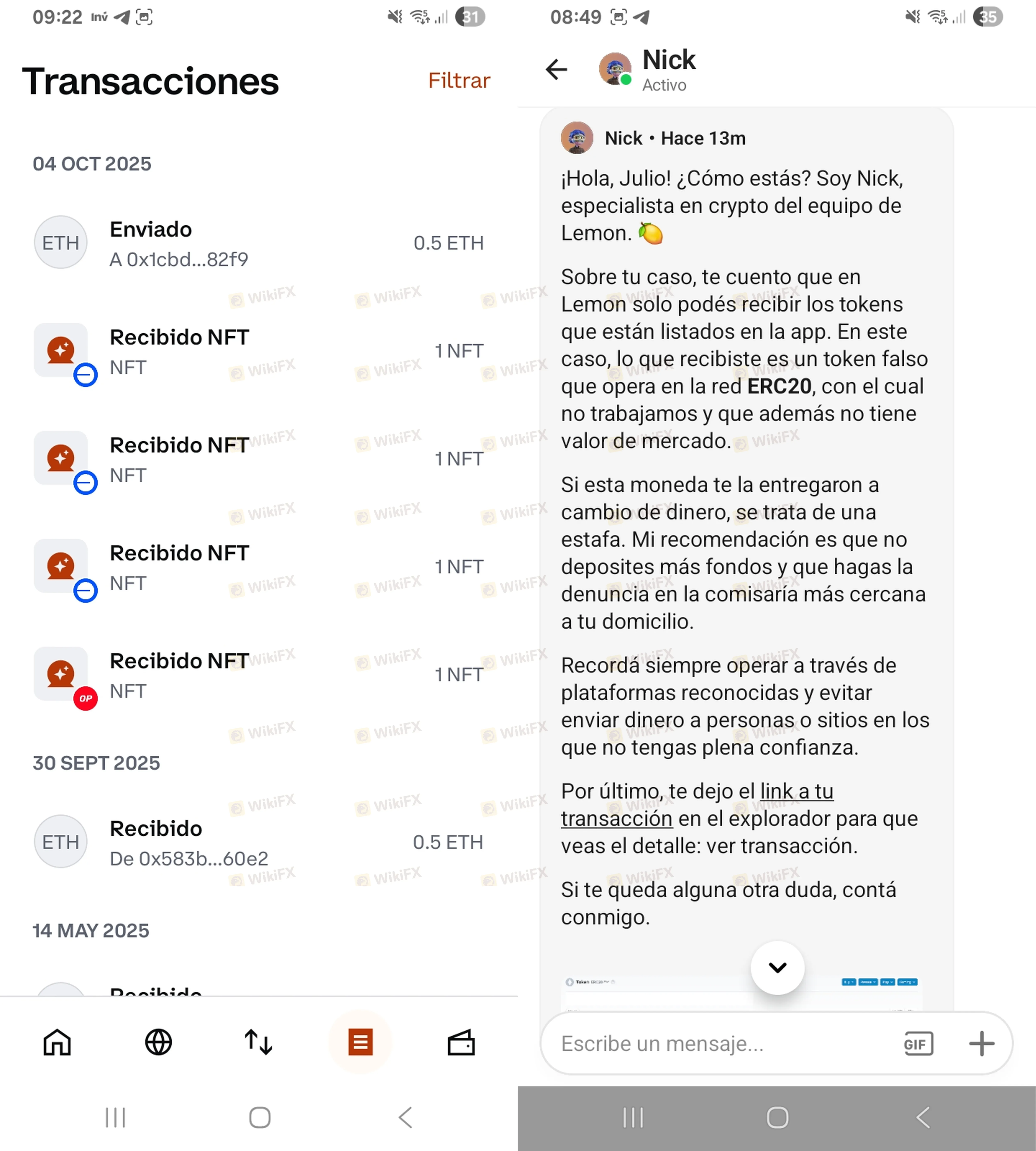This screenshot has height=1151, width=1036.
Task: Open the Filtrar transaction filter
Action: (x=459, y=80)
